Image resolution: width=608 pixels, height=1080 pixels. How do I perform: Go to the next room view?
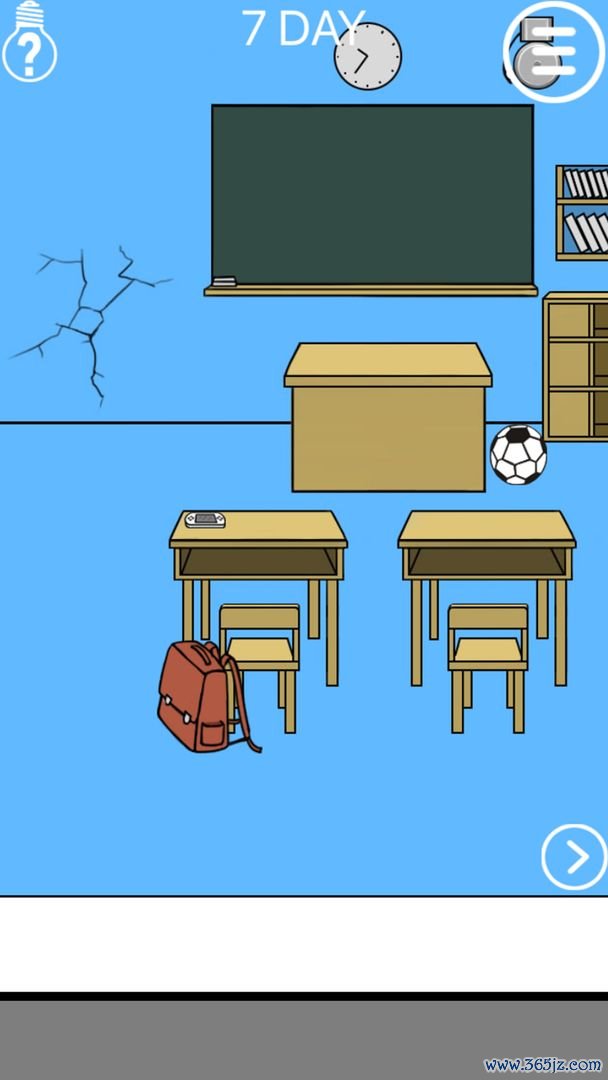point(573,857)
